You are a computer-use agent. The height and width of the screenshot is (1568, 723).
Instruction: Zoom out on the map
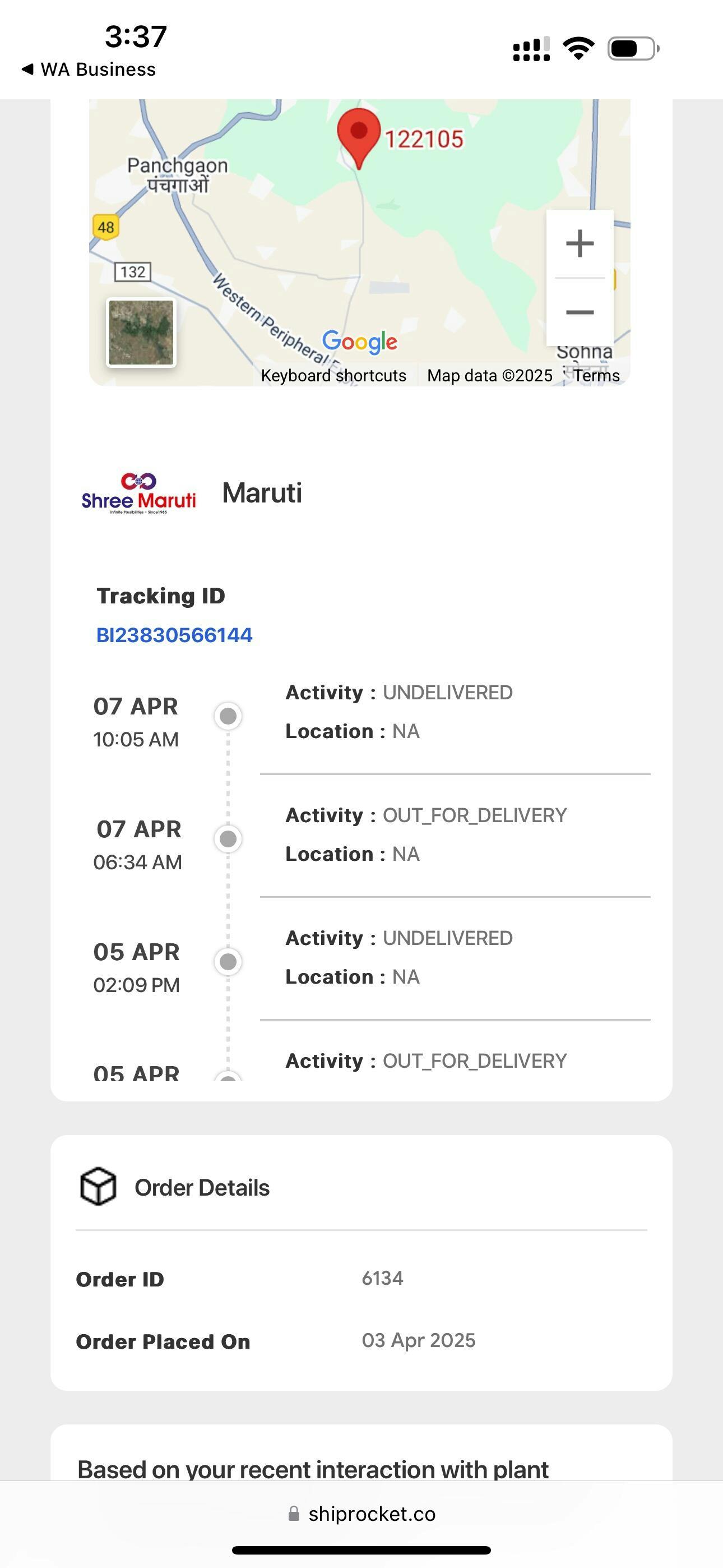pyautogui.click(x=580, y=312)
